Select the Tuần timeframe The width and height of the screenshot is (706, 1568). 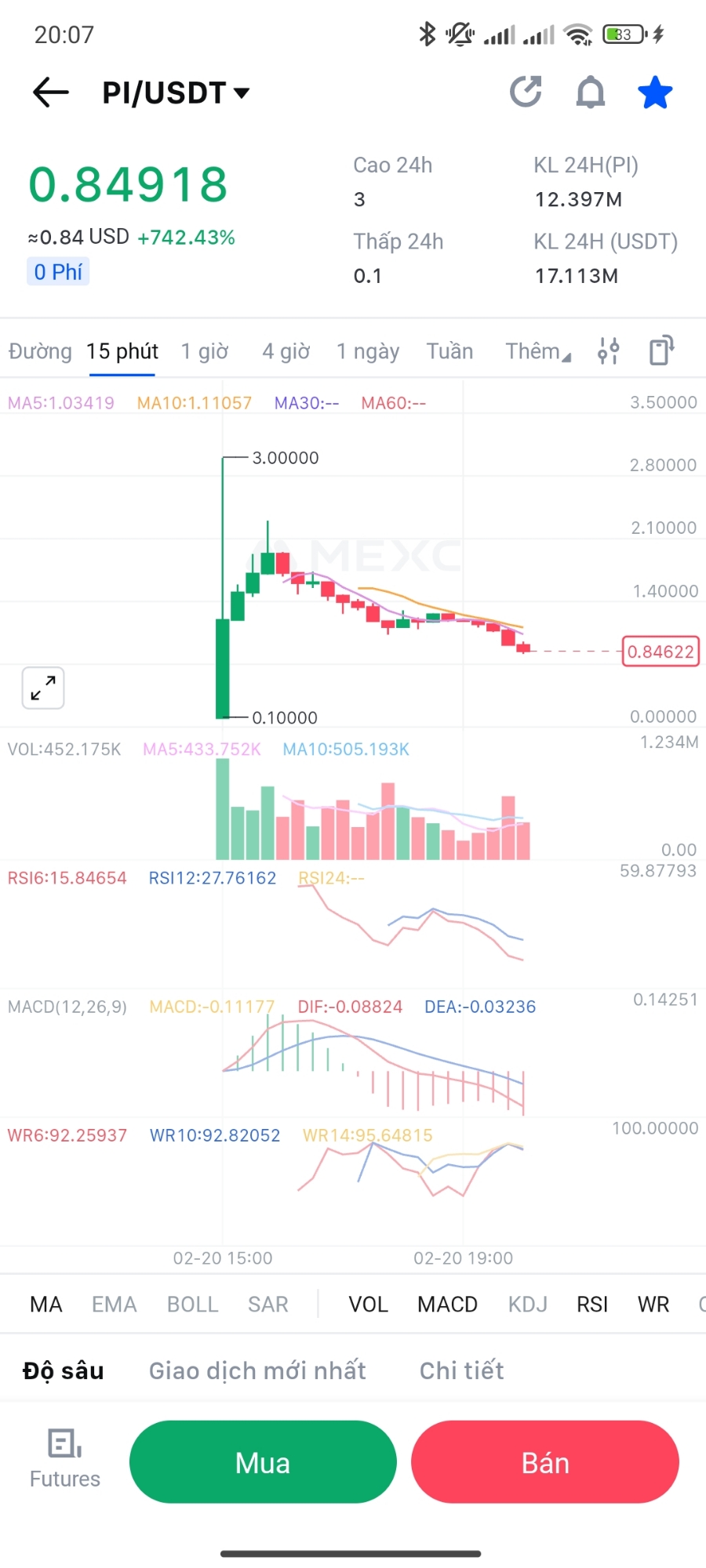[449, 351]
